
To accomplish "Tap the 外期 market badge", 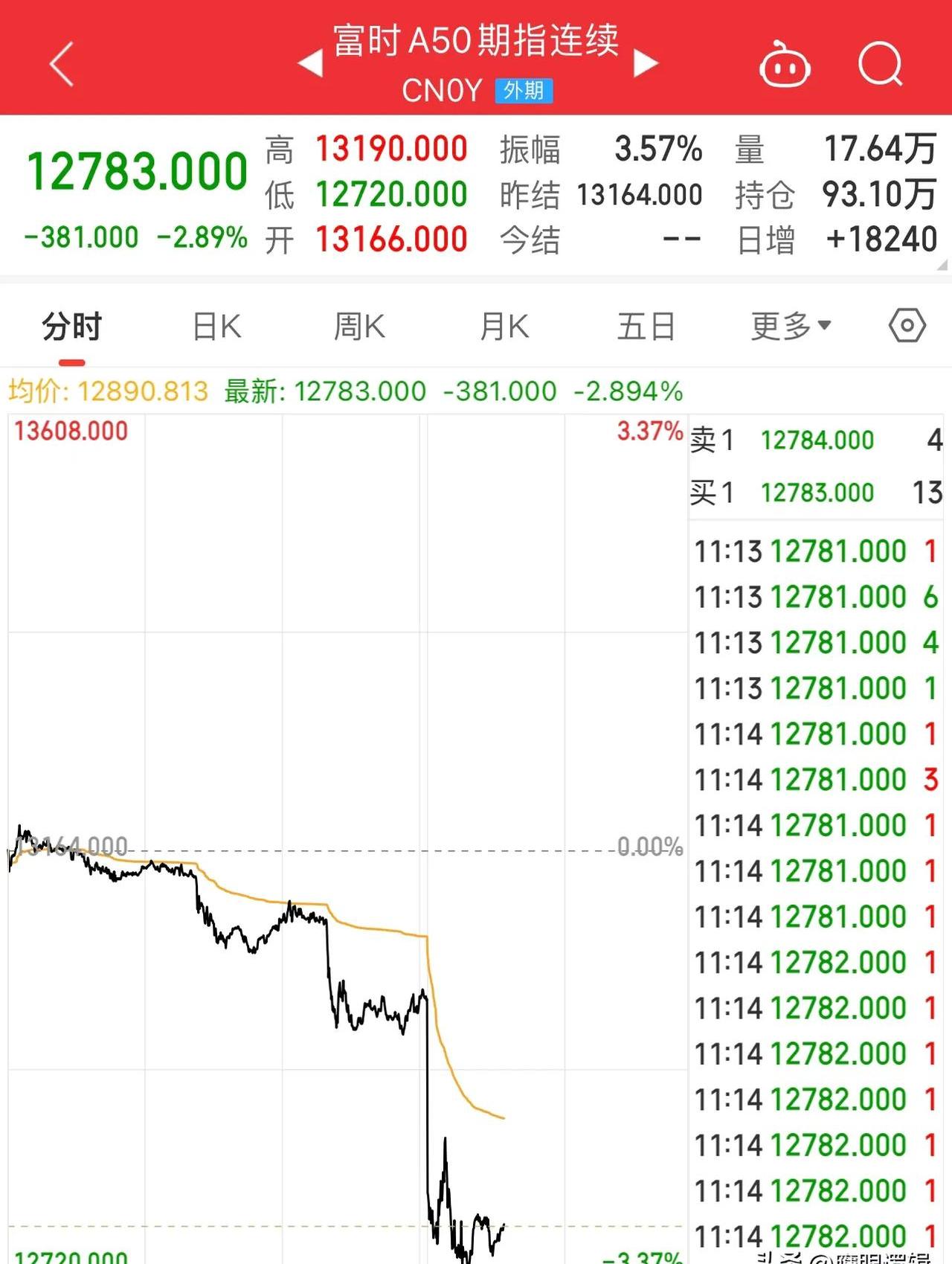I will coord(524,91).
